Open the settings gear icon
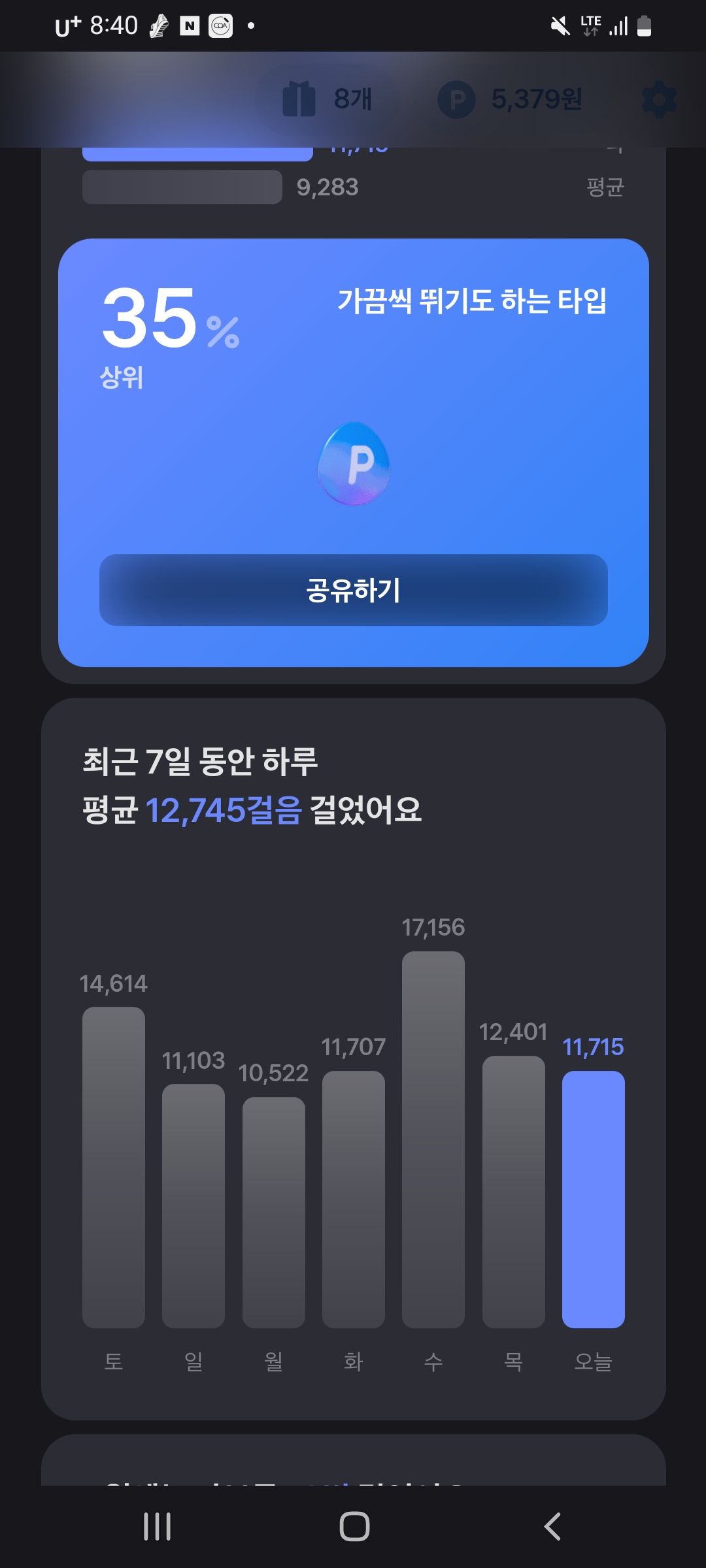Image resolution: width=706 pixels, height=1568 pixels. [659, 100]
